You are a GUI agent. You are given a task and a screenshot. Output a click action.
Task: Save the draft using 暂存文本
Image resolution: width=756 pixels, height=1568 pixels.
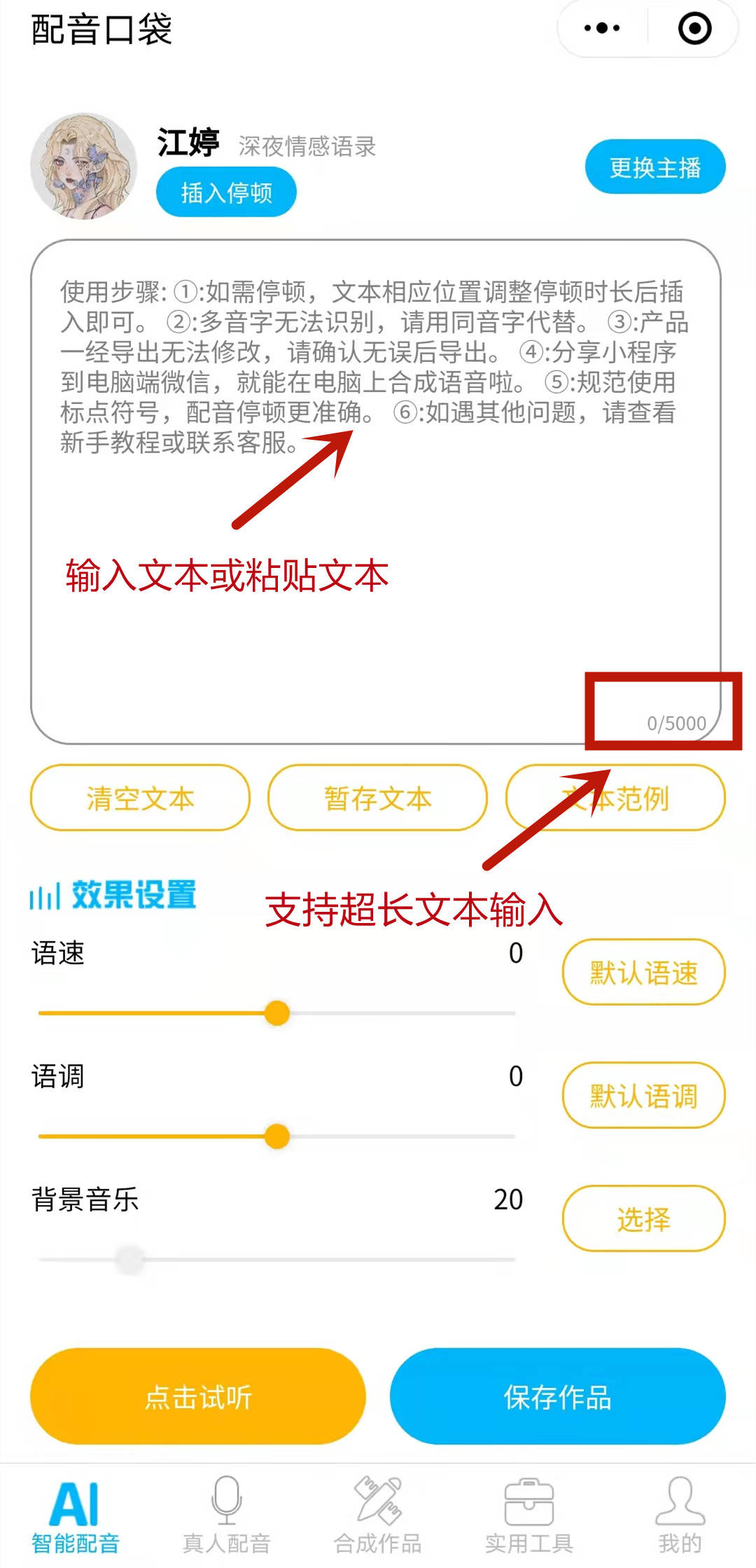pyautogui.click(x=377, y=798)
